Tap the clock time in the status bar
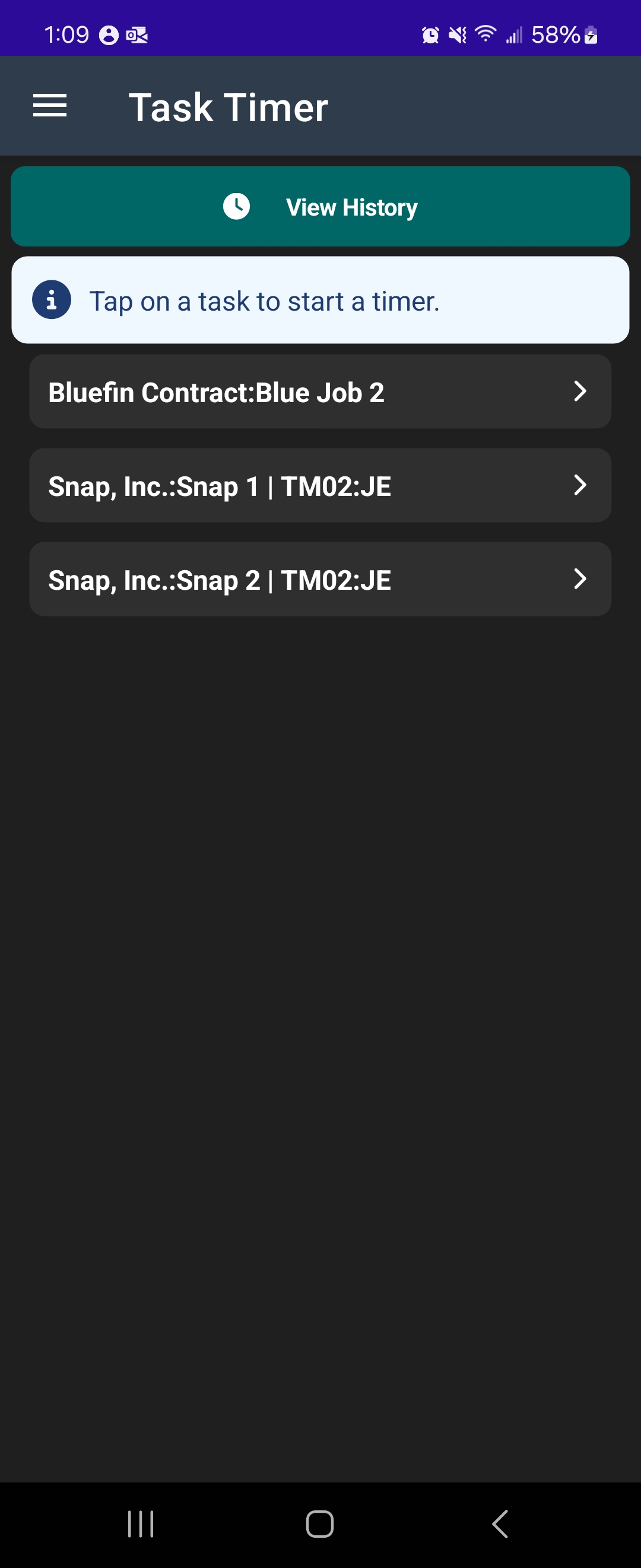 67,34
